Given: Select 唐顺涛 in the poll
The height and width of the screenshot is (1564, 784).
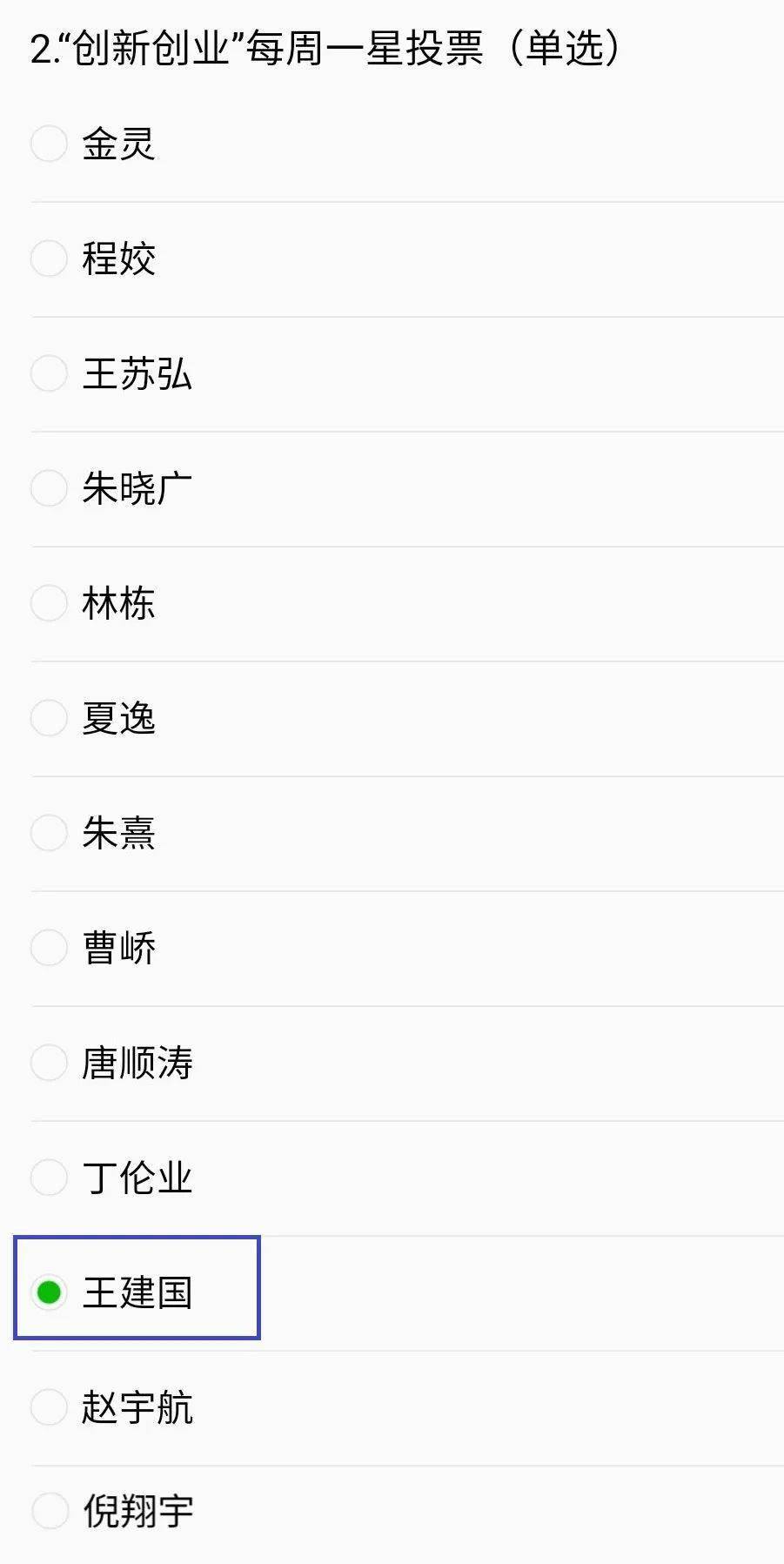Looking at the screenshot, I should point(49,1063).
